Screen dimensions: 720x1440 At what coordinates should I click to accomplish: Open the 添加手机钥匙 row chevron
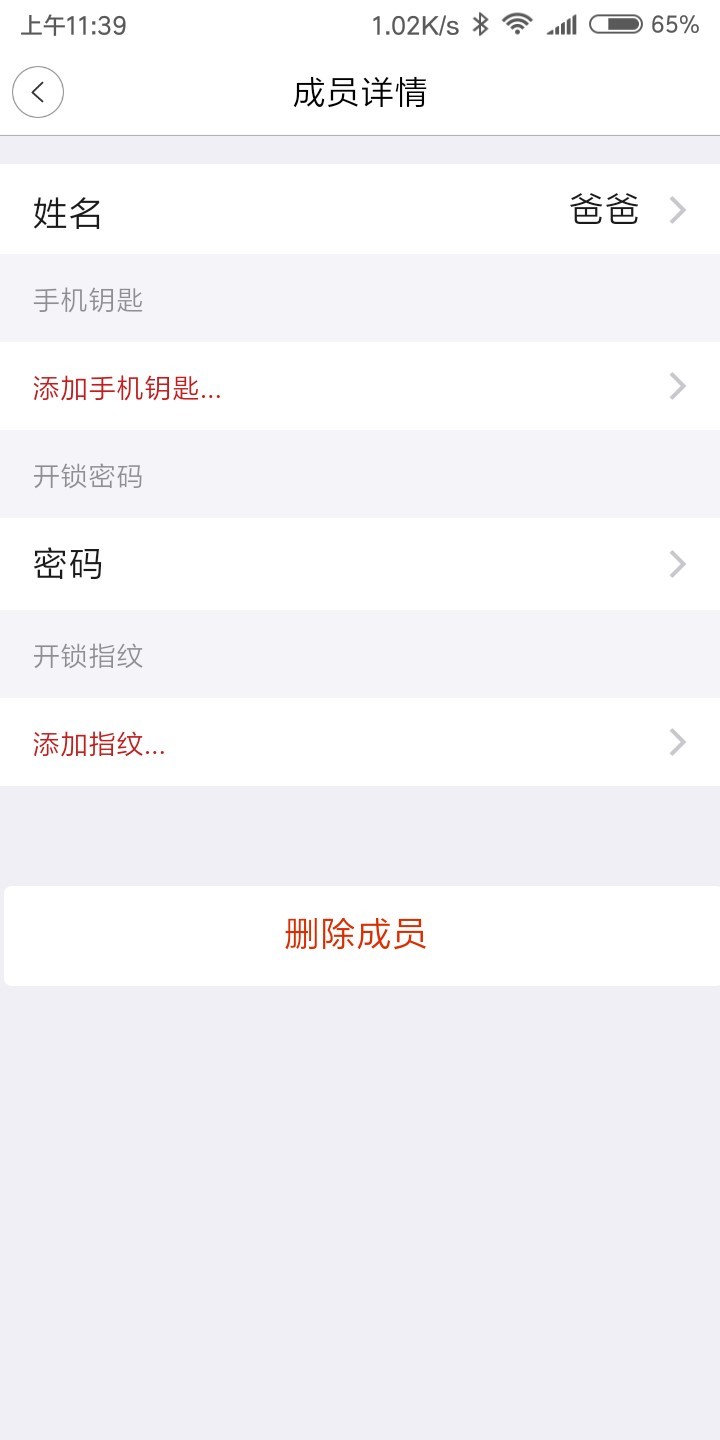678,386
